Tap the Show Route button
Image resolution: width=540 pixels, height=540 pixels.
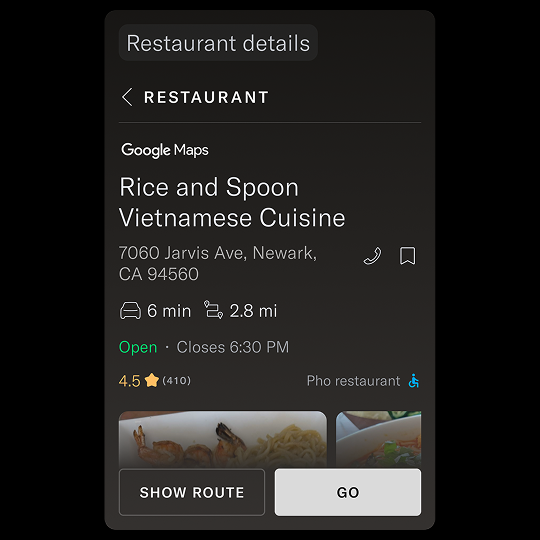pyautogui.click(x=192, y=492)
